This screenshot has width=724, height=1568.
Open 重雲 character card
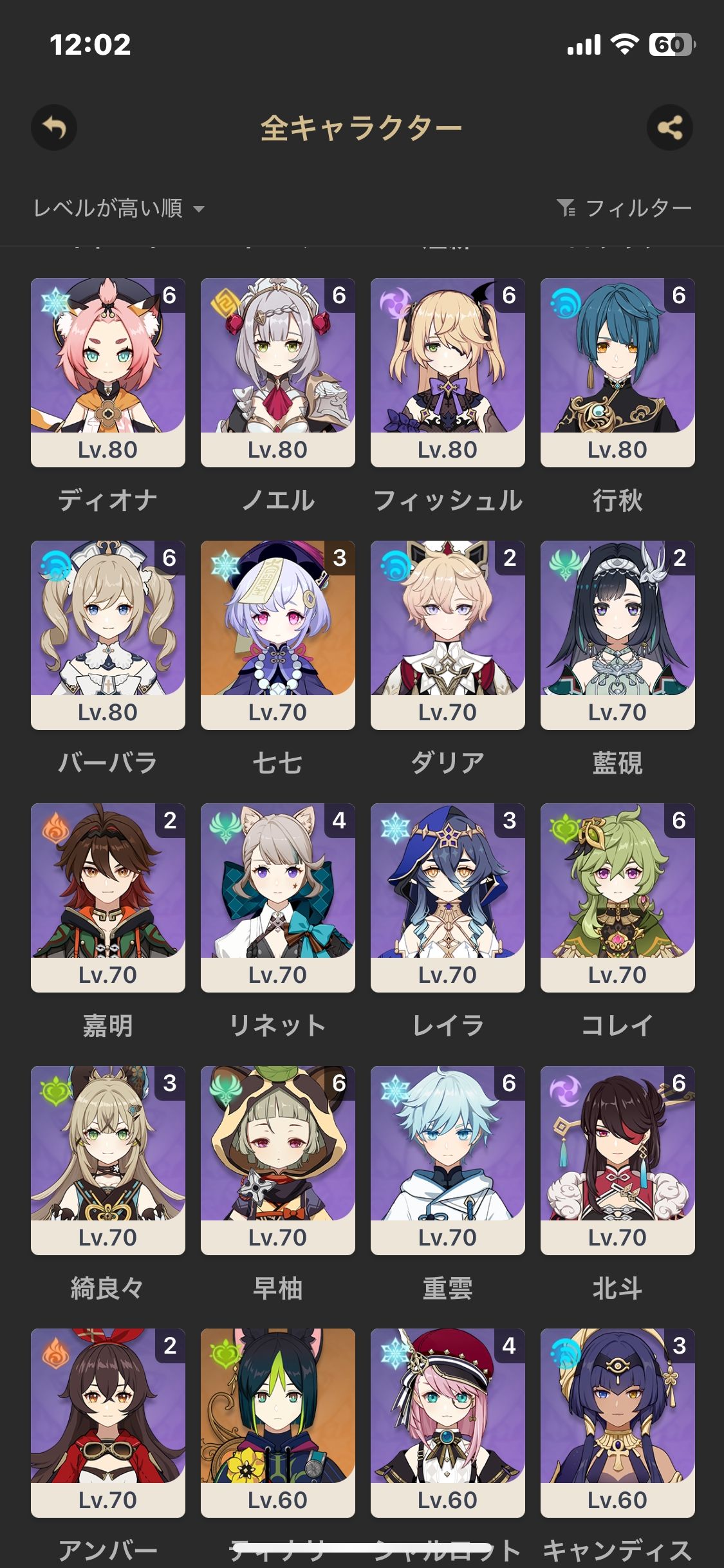[448, 1160]
